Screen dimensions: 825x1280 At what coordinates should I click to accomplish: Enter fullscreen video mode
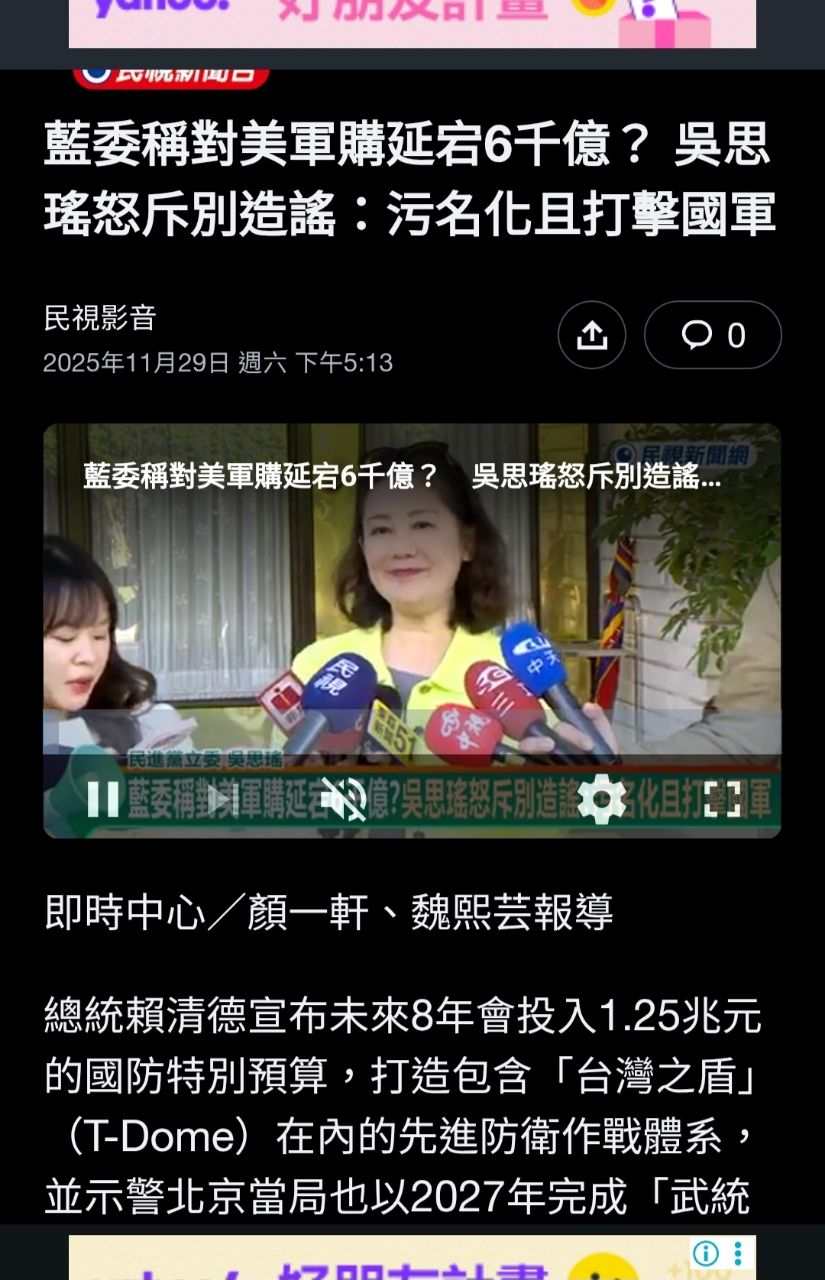tap(722, 798)
